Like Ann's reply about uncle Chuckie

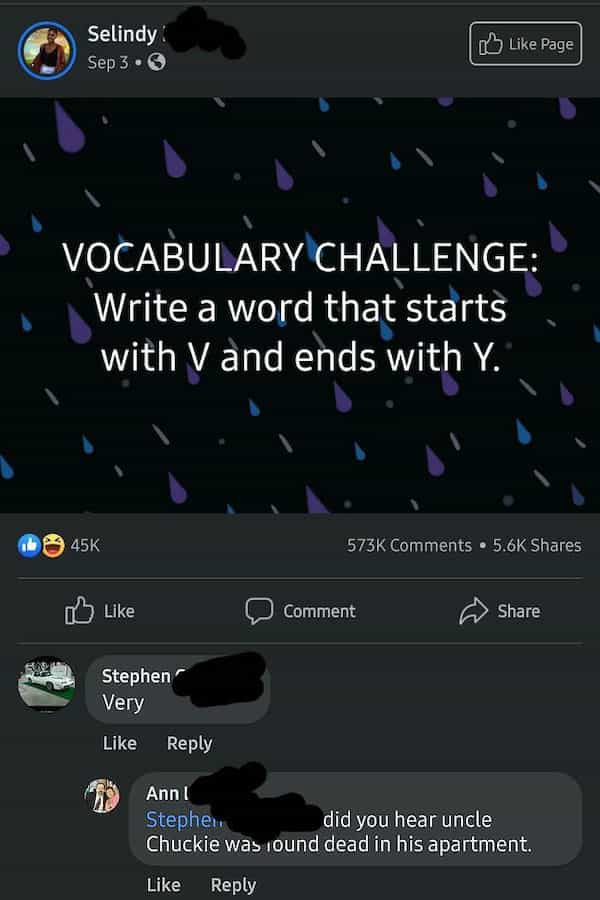163,885
